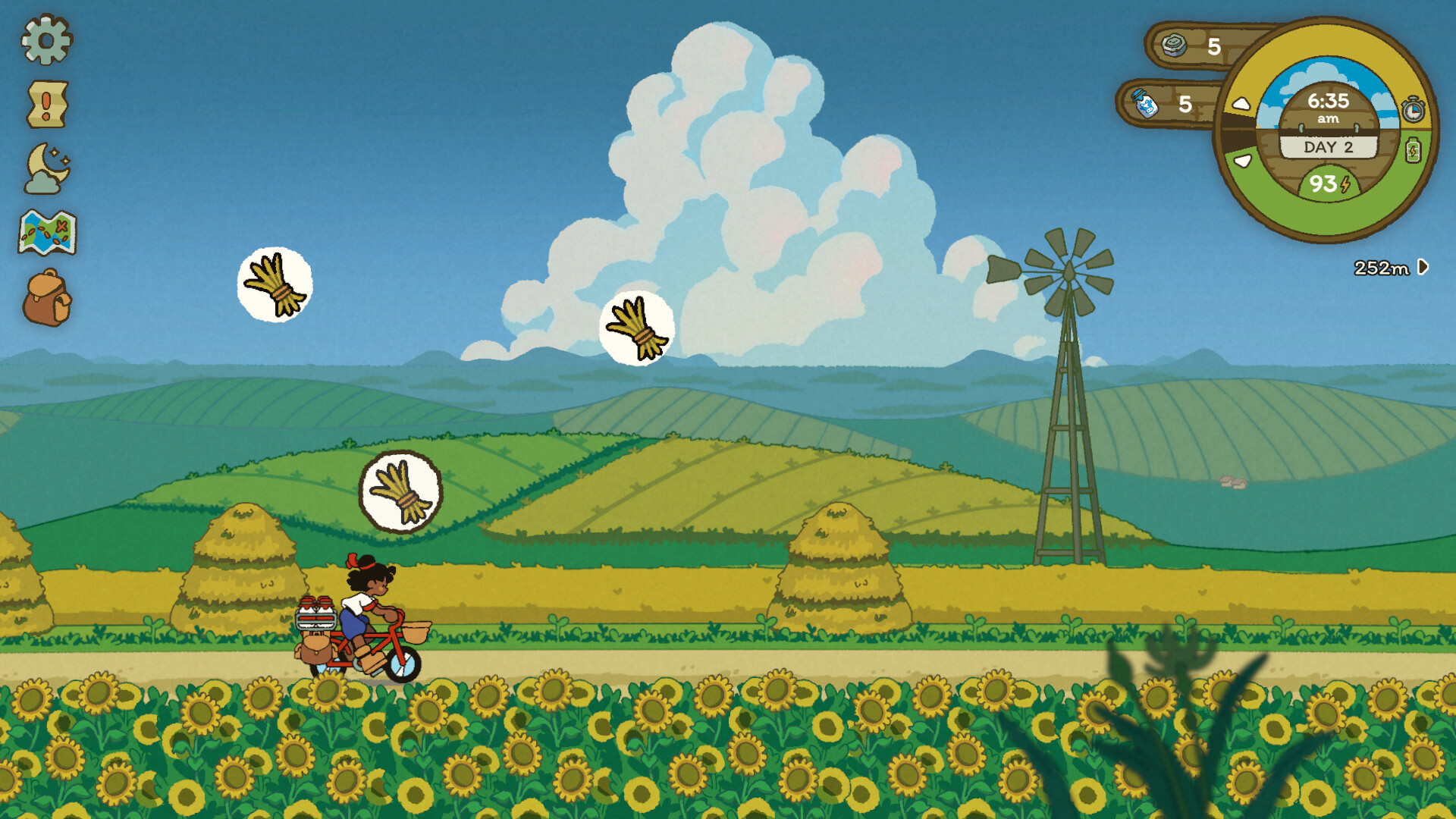Tap the moon and cloud night icon
This screenshot has height=819, width=1456.
(x=48, y=168)
